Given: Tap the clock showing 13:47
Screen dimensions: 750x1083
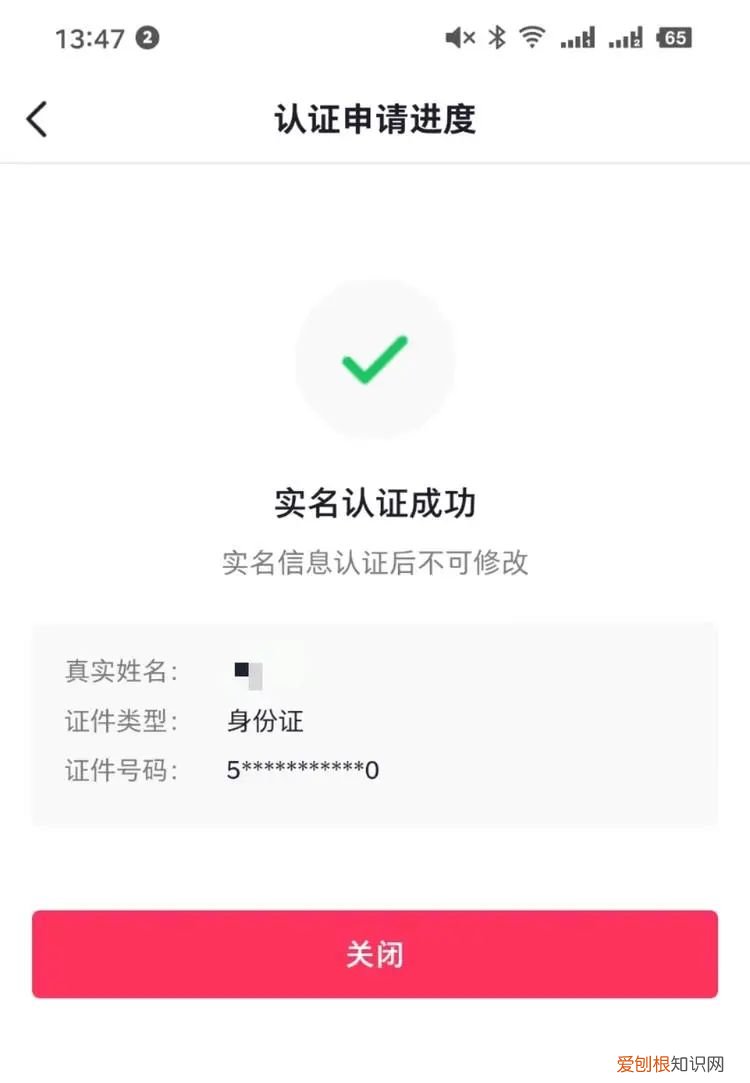Looking at the screenshot, I should (x=90, y=38).
